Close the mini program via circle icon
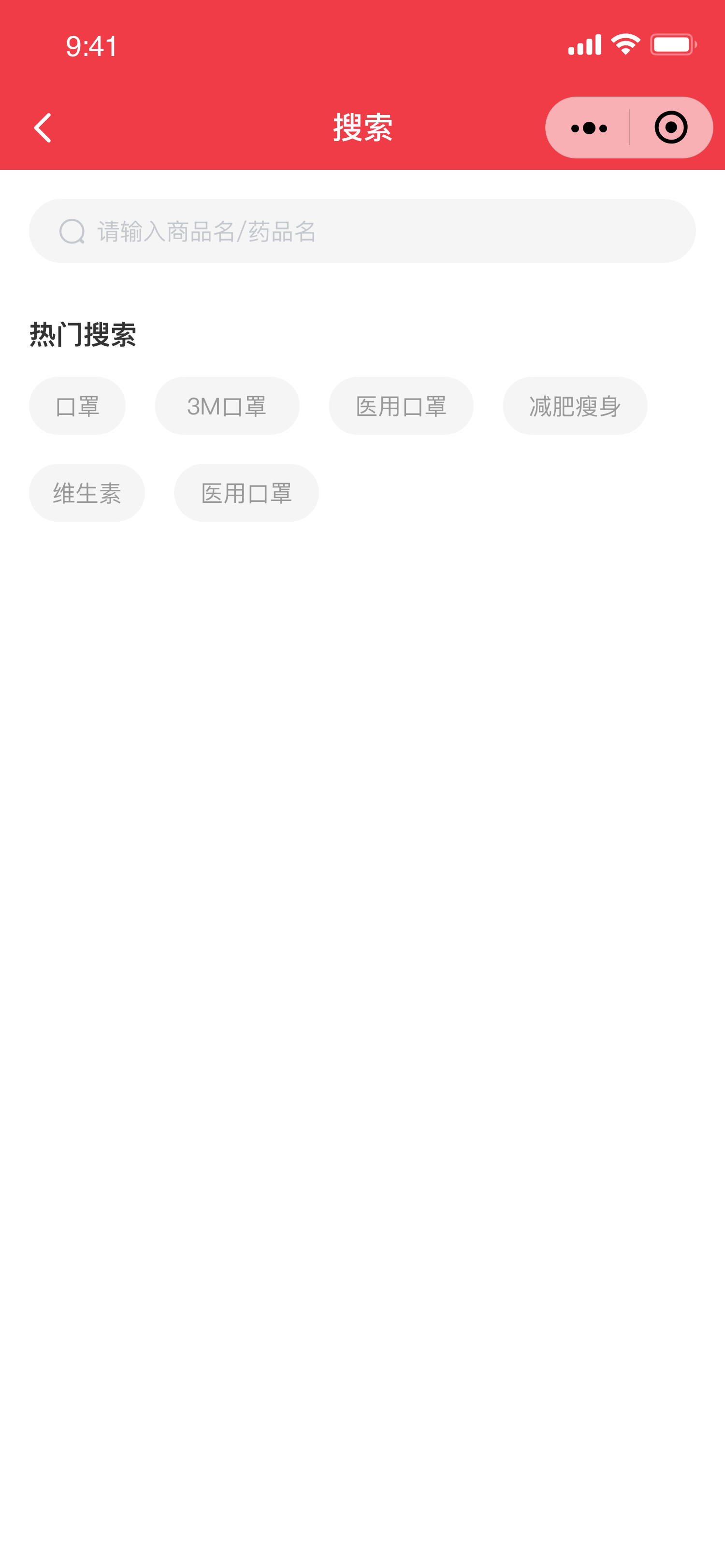 671,128
